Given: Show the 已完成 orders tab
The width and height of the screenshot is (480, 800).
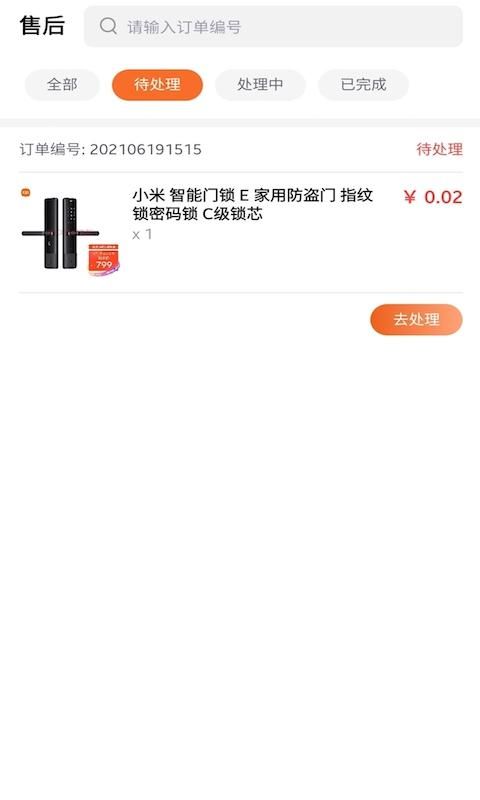Looking at the screenshot, I should tap(363, 85).
